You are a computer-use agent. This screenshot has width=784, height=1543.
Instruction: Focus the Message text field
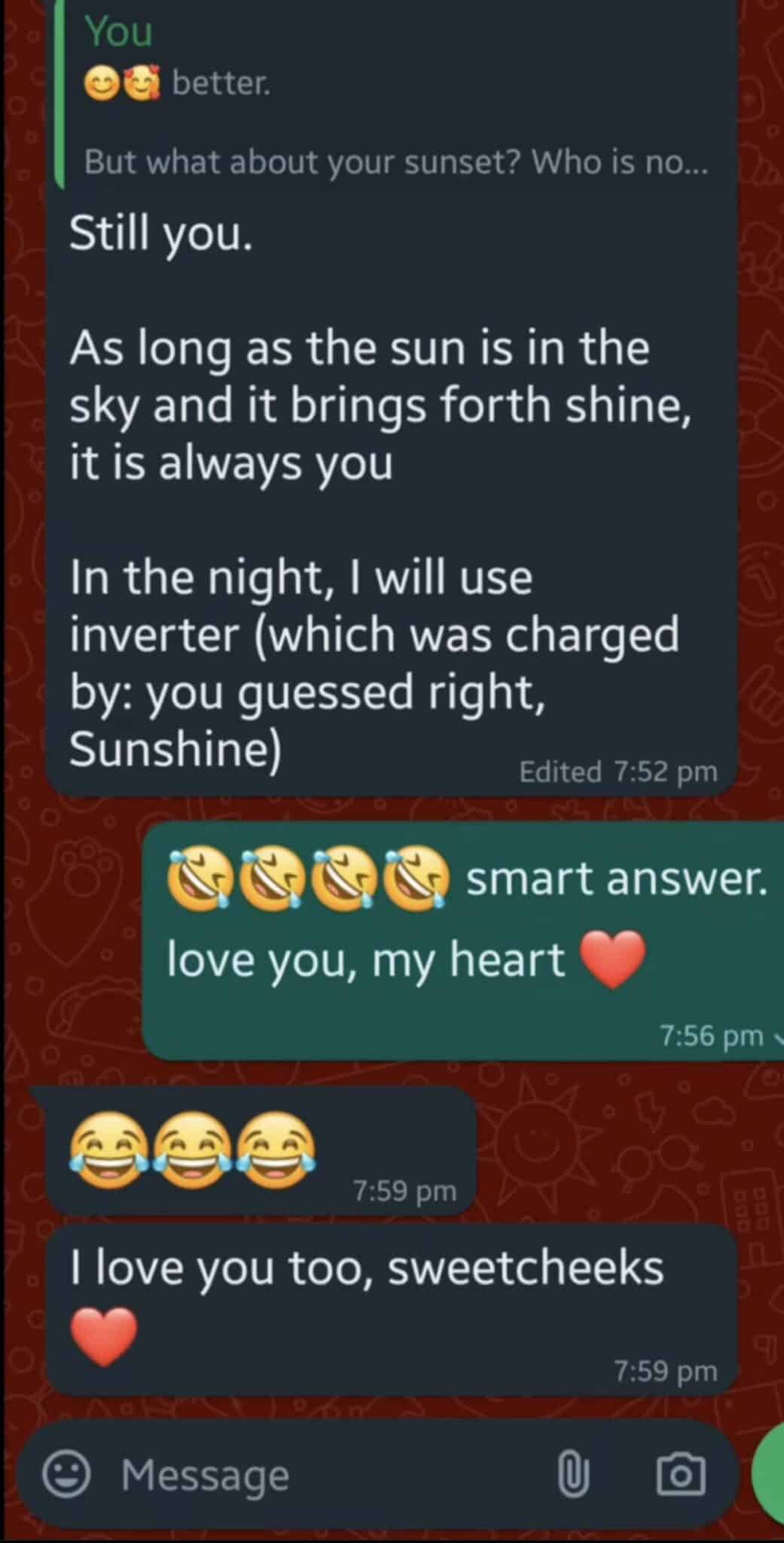301,1474
